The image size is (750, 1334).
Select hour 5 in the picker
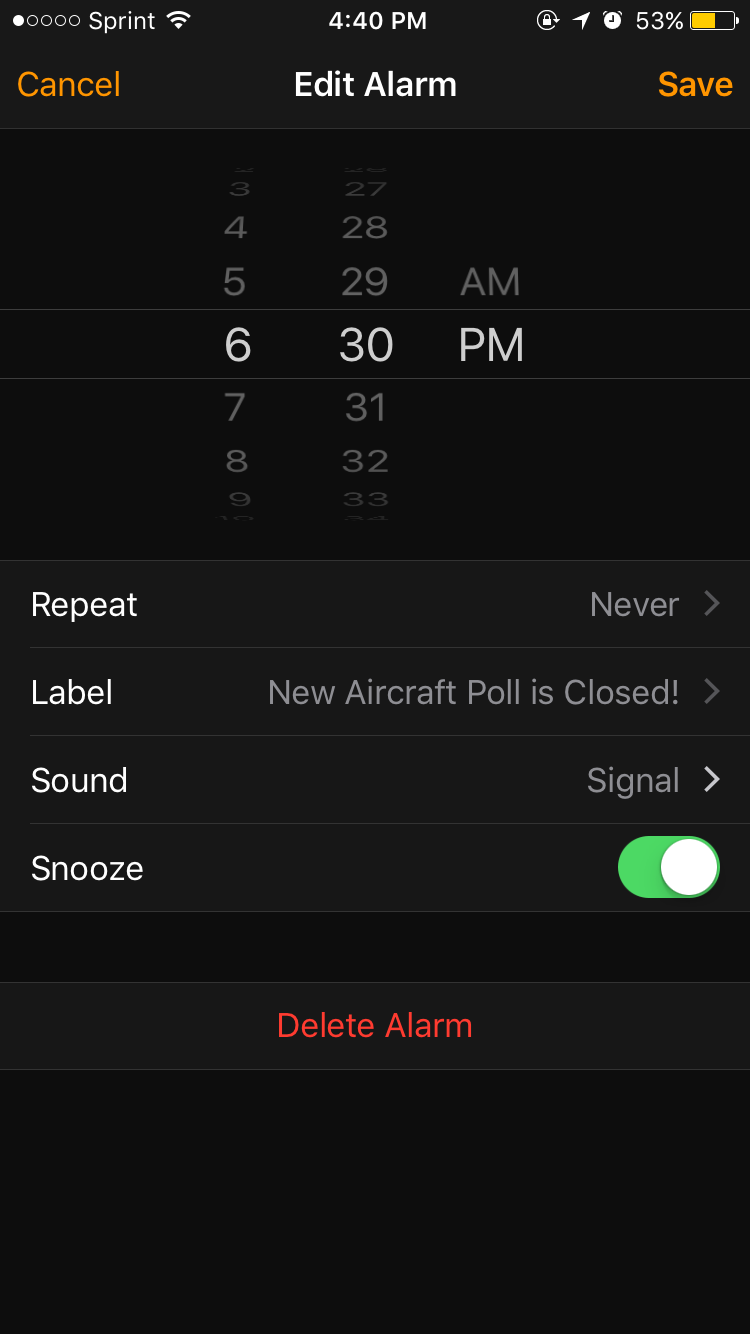click(235, 282)
